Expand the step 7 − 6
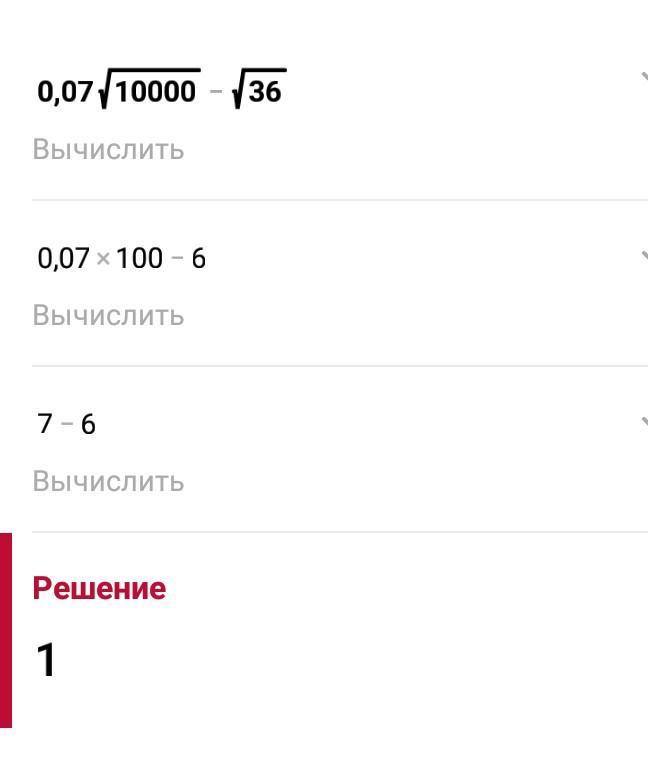The image size is (648, 760). 643,422
